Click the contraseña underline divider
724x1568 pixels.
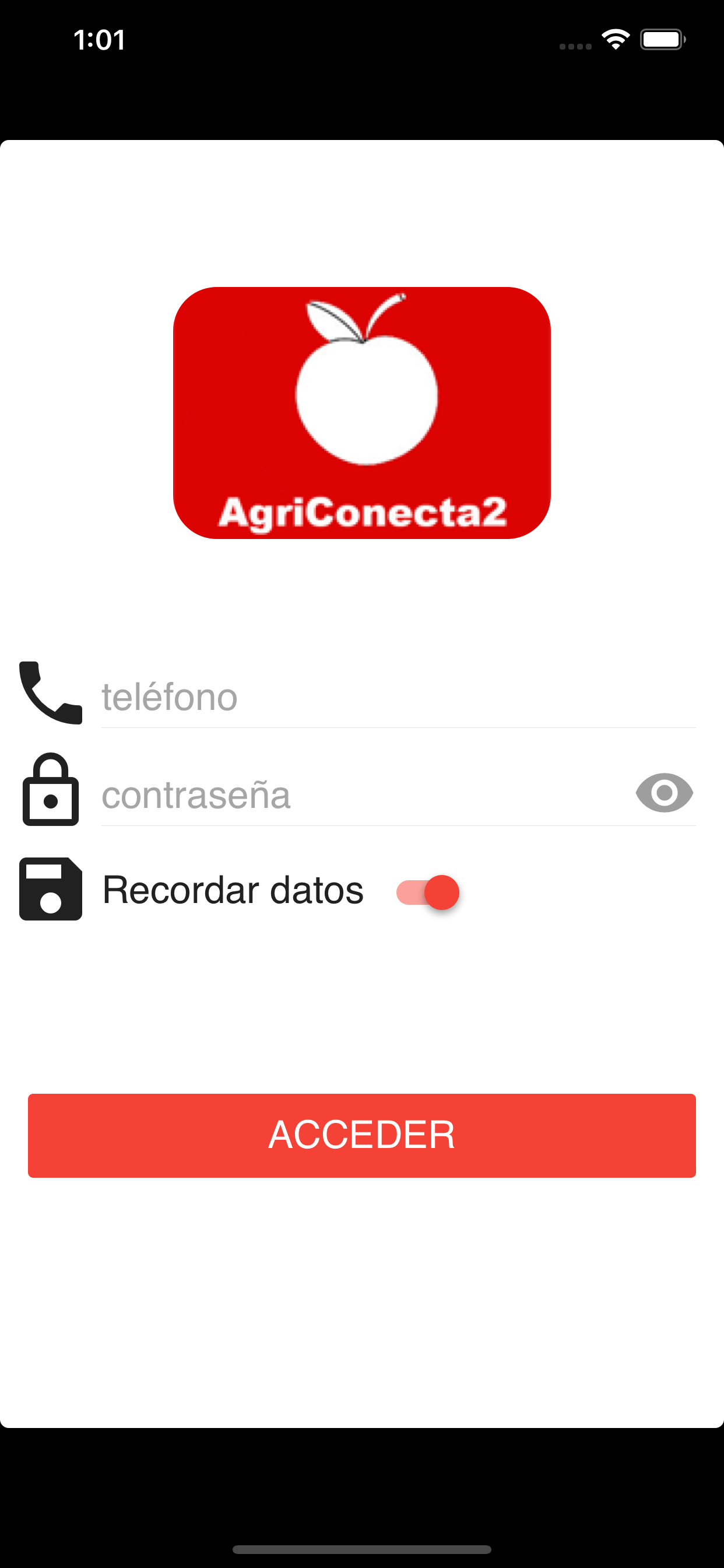click(398, 825)
